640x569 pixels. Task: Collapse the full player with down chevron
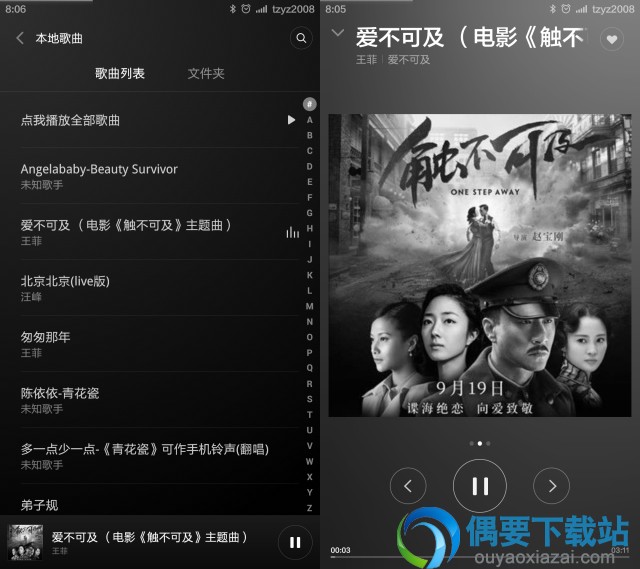[x=337, y=33]
